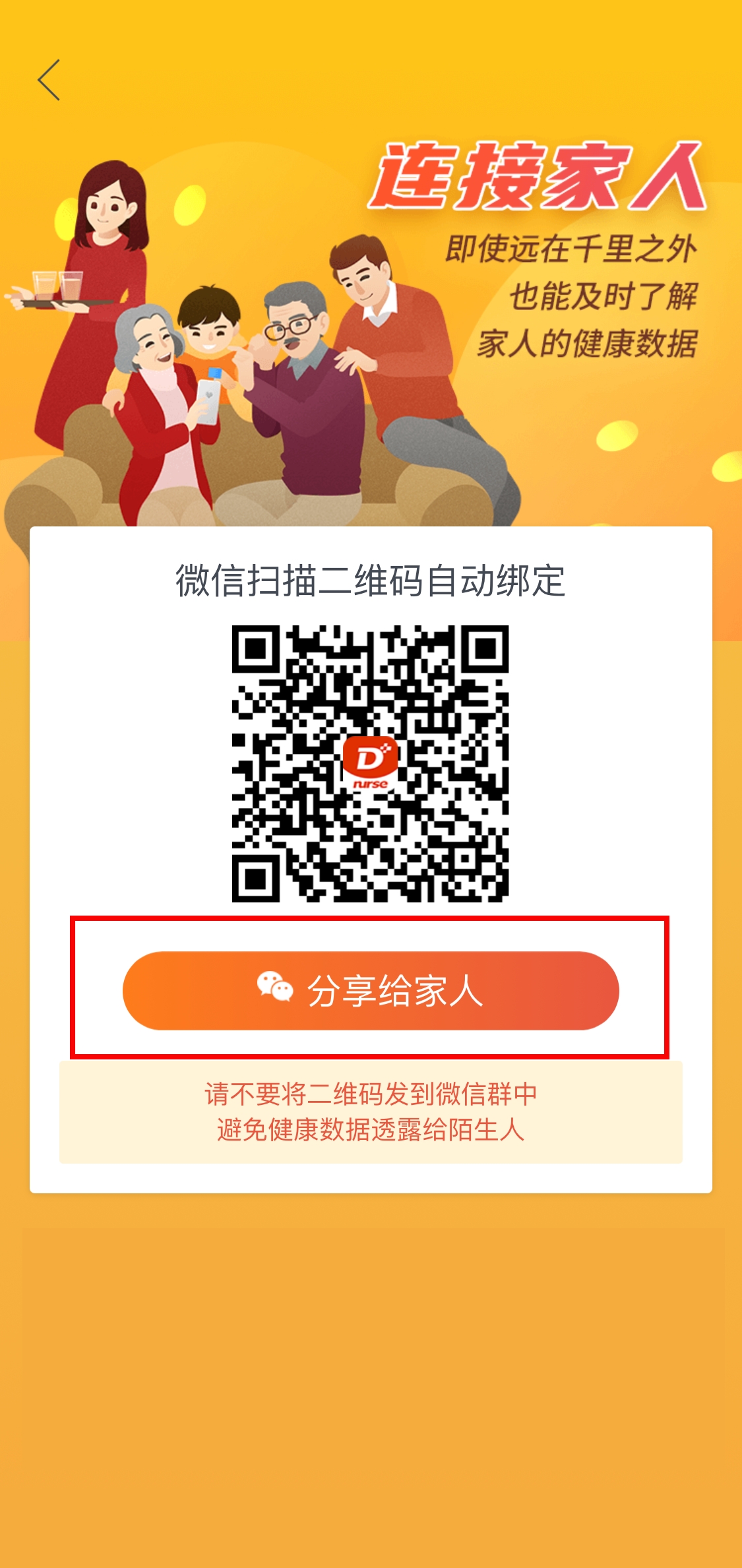Viewport: 742px width, 1568px height.
Task: Tap the 分享给家人 WeChat share button
Action: point(371,990)
